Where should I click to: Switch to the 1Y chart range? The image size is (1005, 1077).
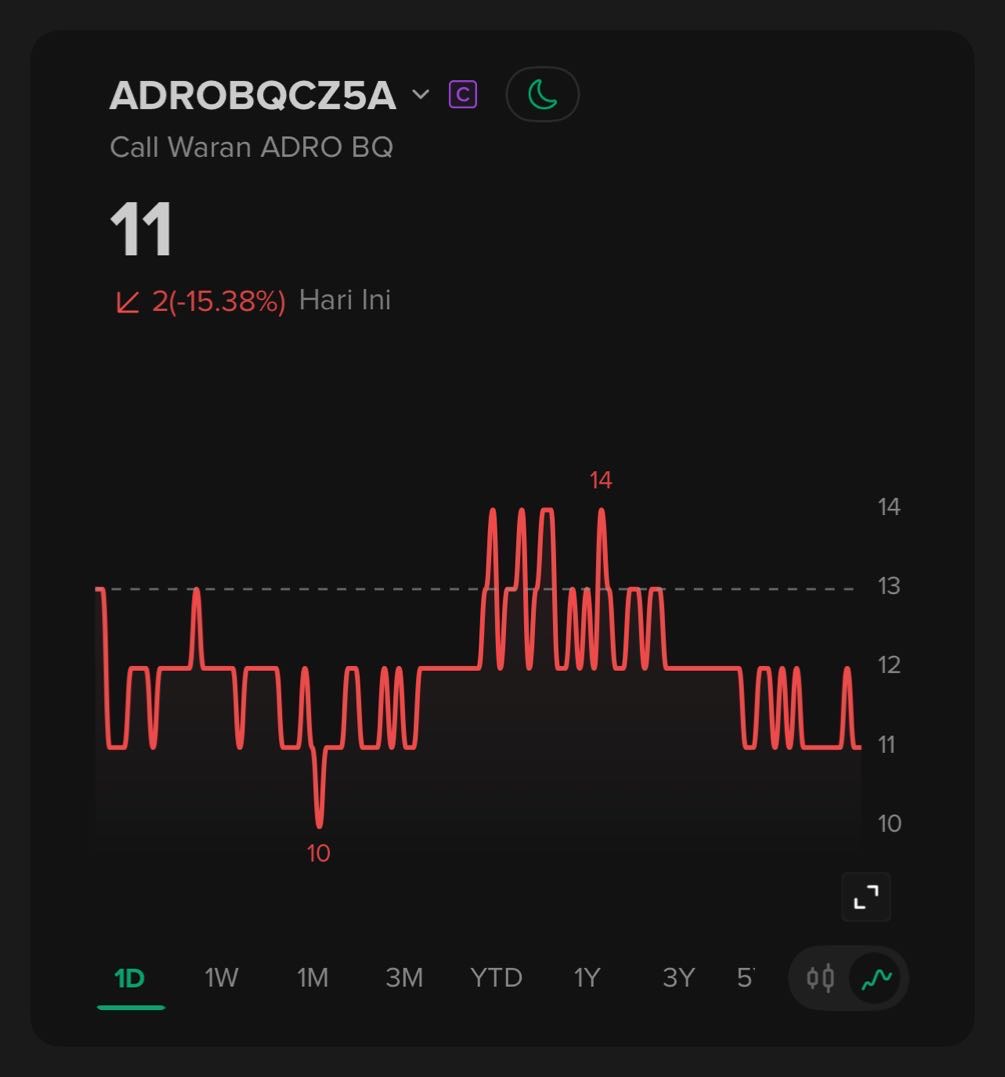coord(587,978)
